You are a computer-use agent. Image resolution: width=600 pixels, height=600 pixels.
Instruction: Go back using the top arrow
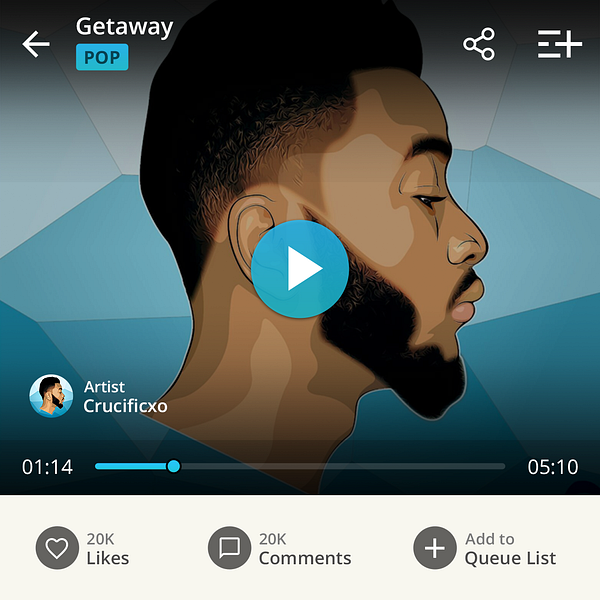[x=36, y=44]
